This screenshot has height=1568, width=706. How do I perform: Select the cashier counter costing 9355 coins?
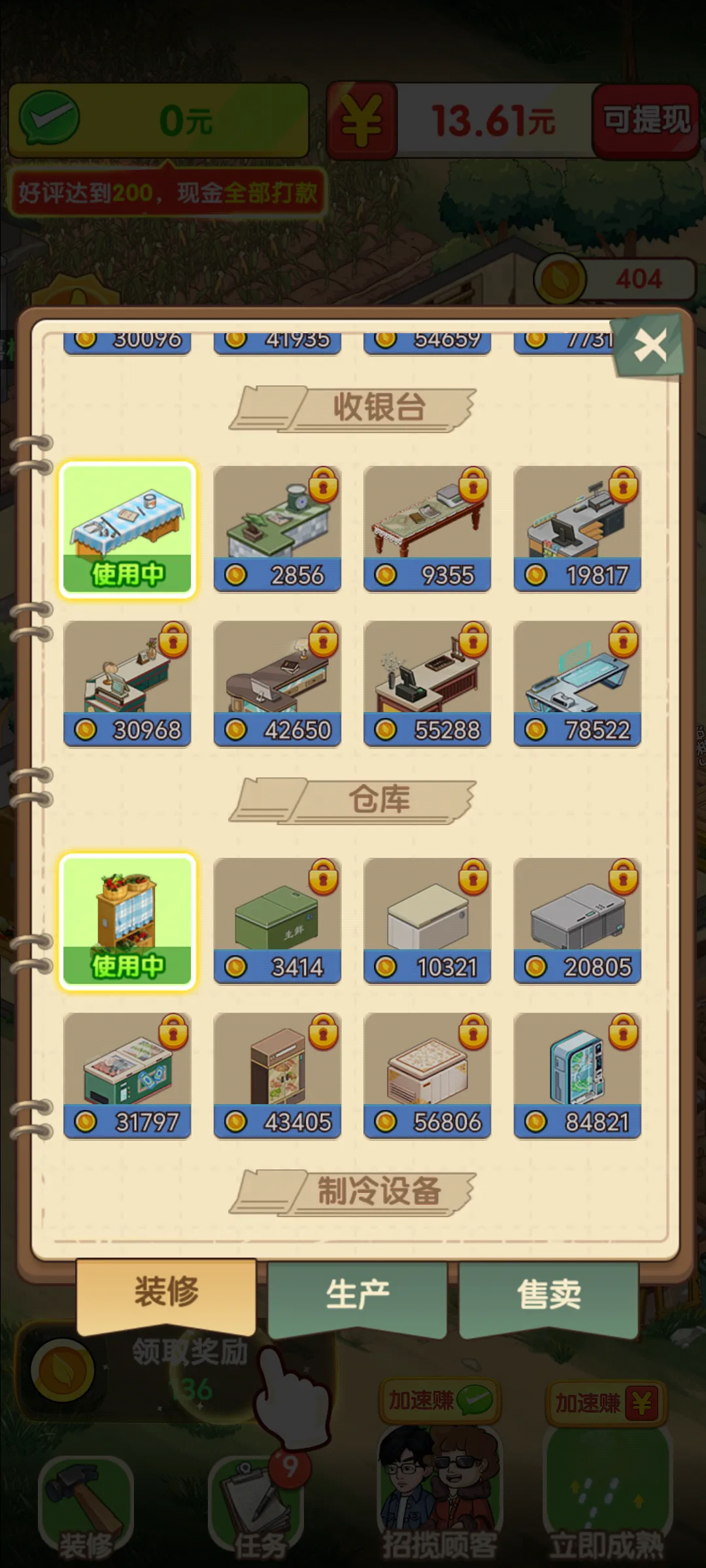pos(428,529)
